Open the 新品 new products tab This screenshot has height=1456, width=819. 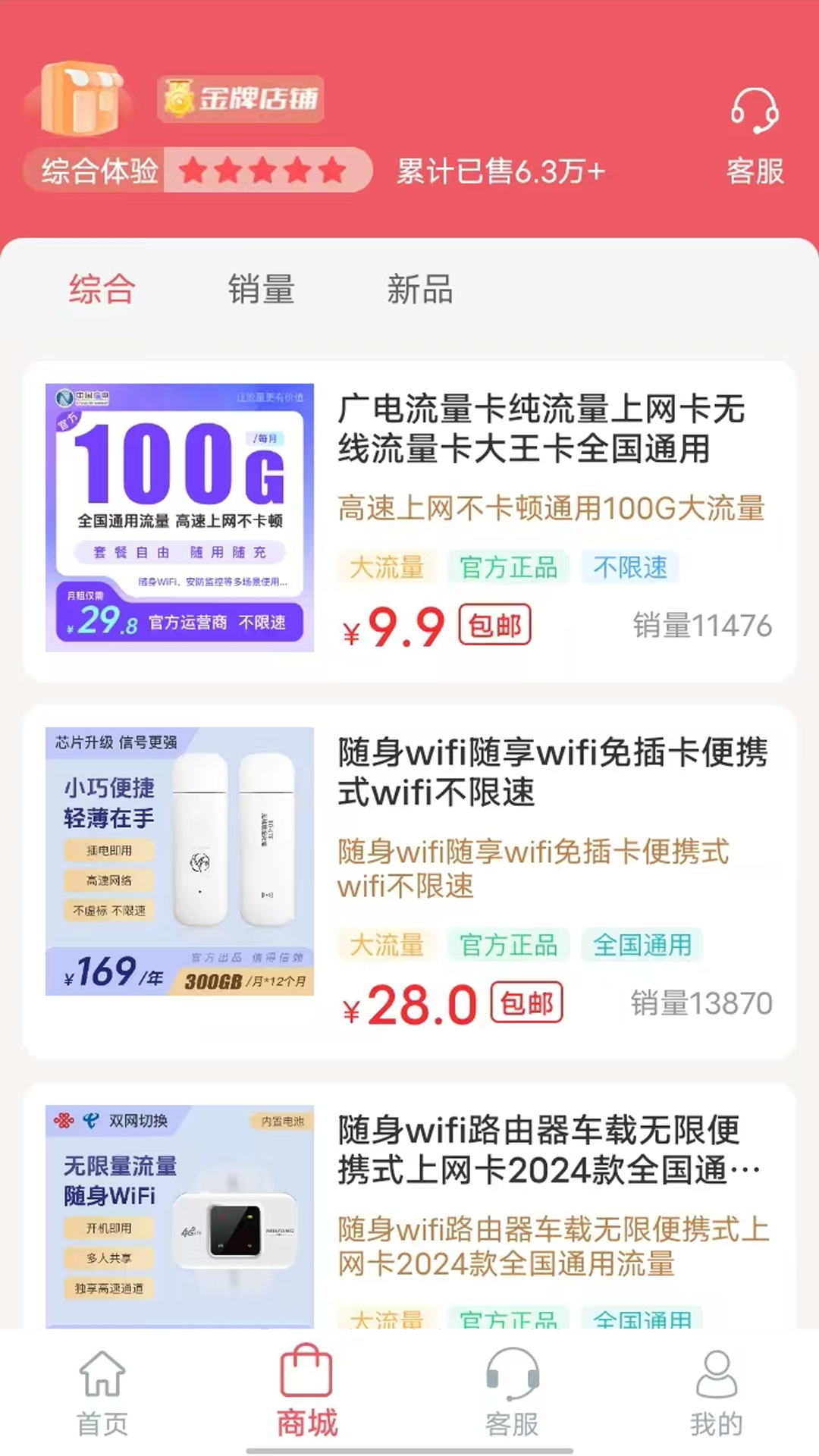point(419,289)
